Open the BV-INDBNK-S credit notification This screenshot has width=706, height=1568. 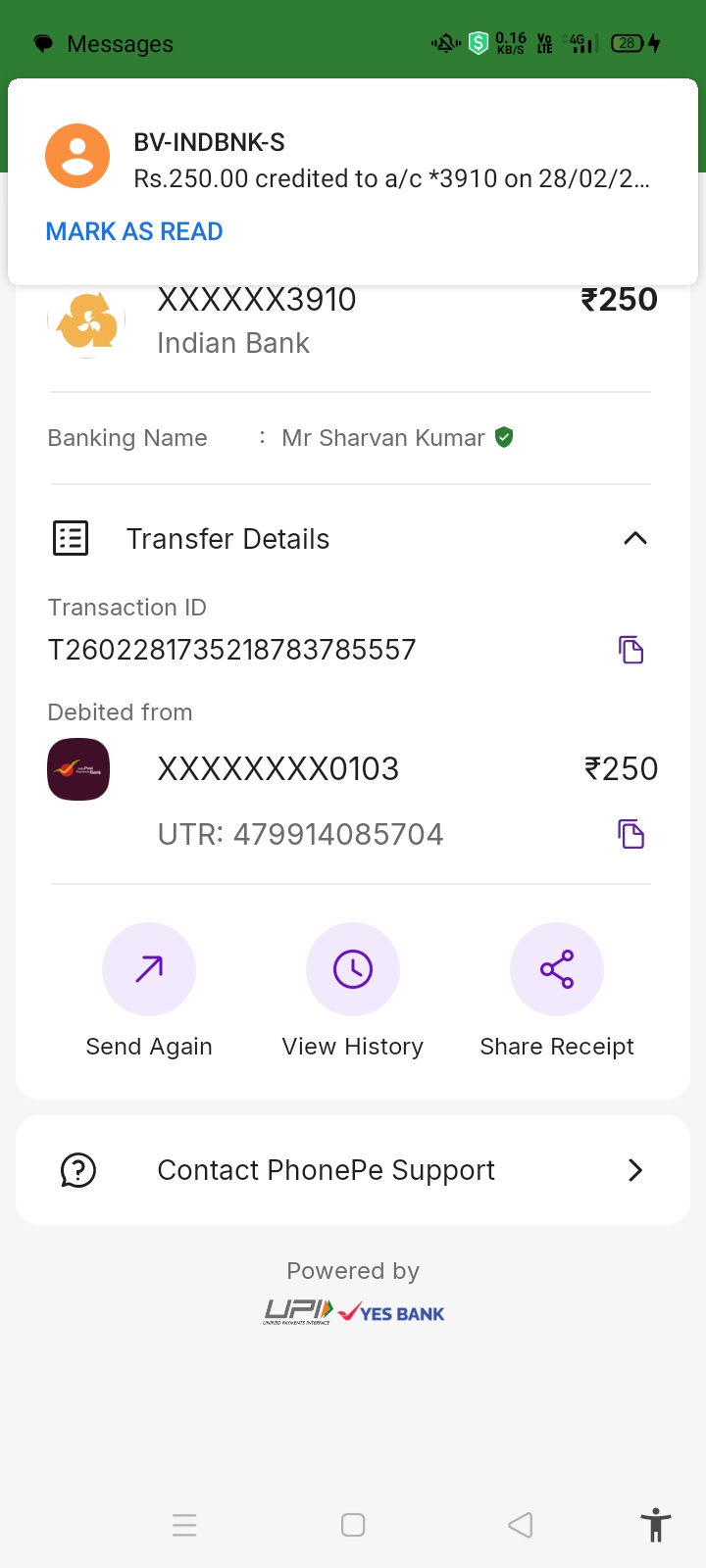(x=392, y=162)
